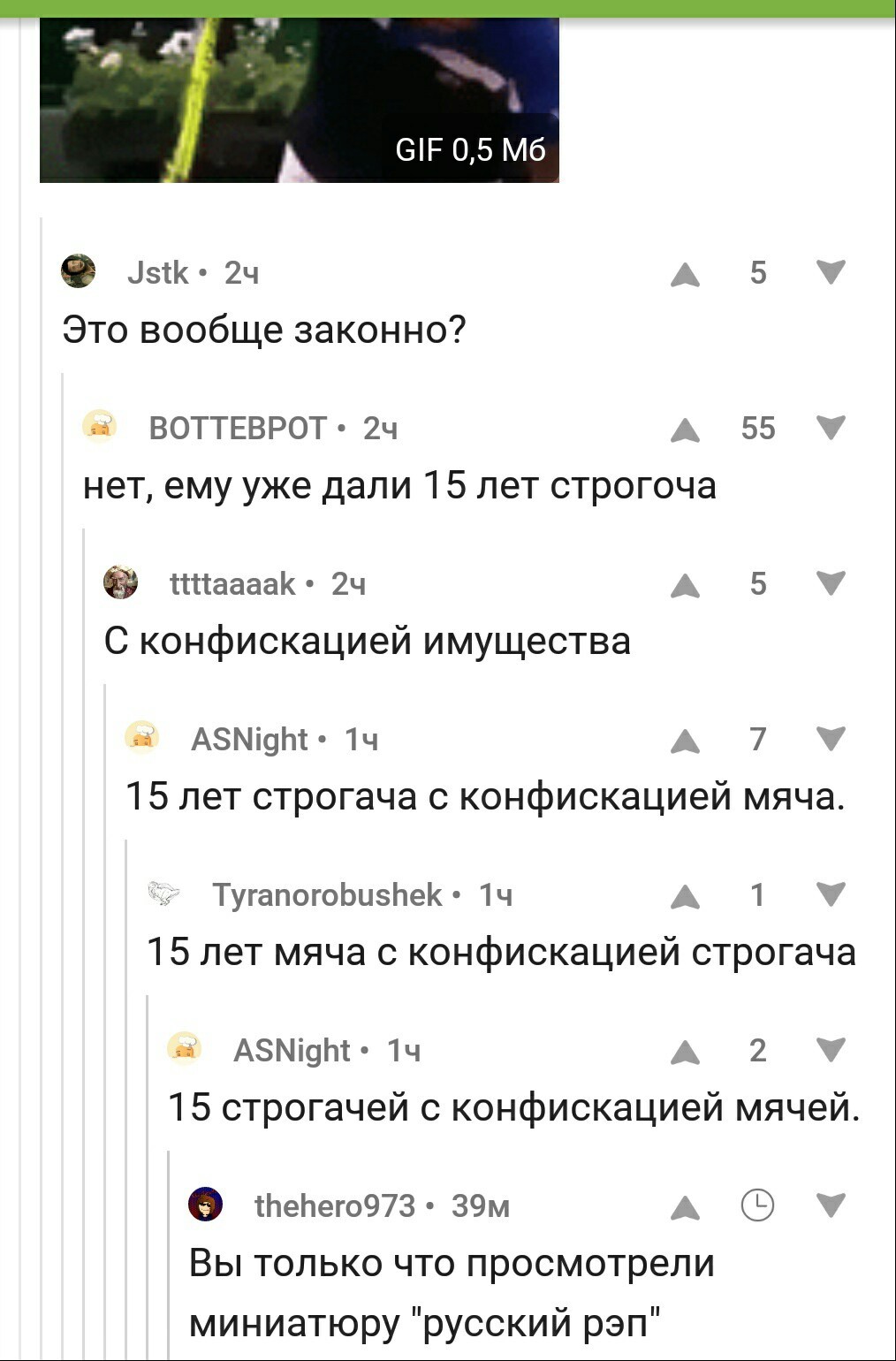Upvote ttttaaaak's comment
Image resolution: width=896 pixels, height=1361 pixels.
pos(685,584)
